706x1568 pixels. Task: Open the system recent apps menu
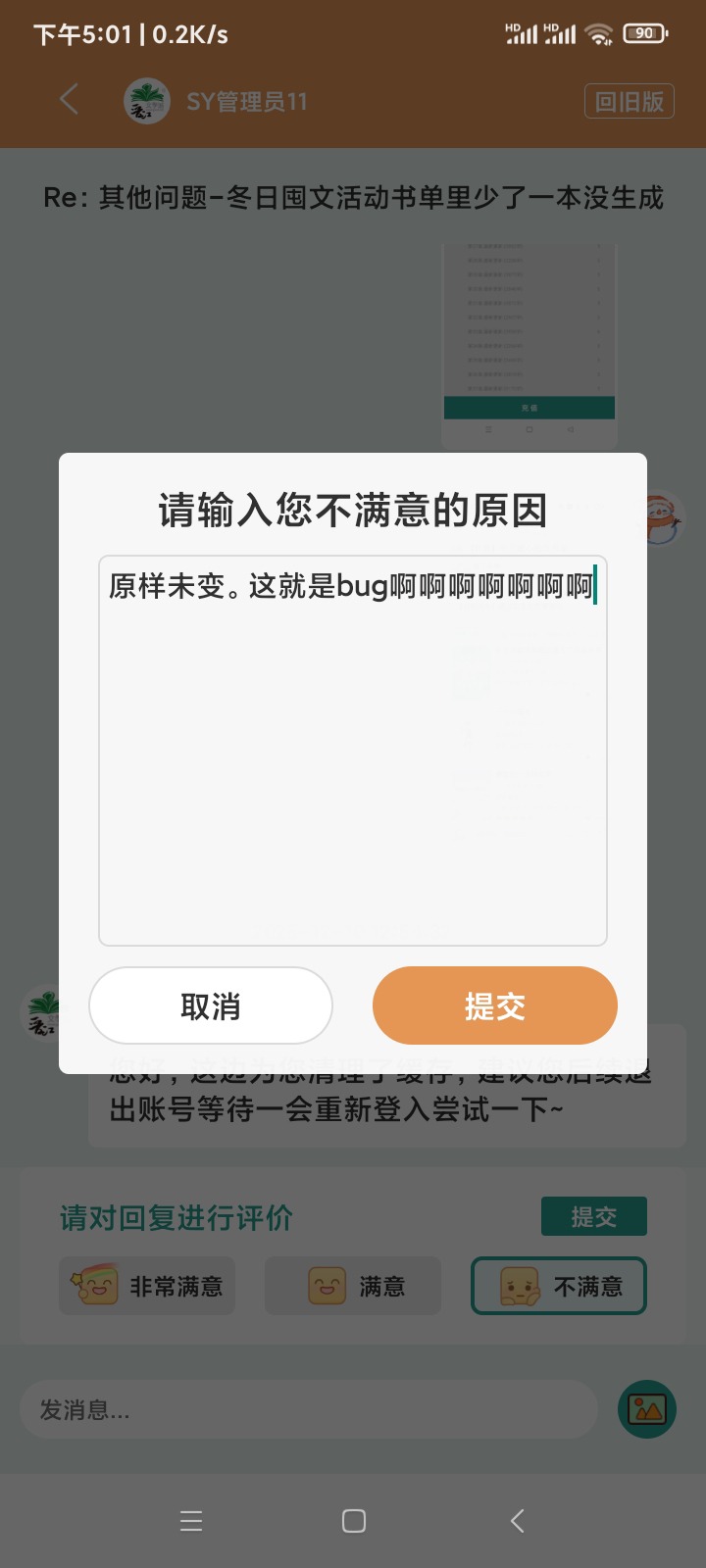191,1520
